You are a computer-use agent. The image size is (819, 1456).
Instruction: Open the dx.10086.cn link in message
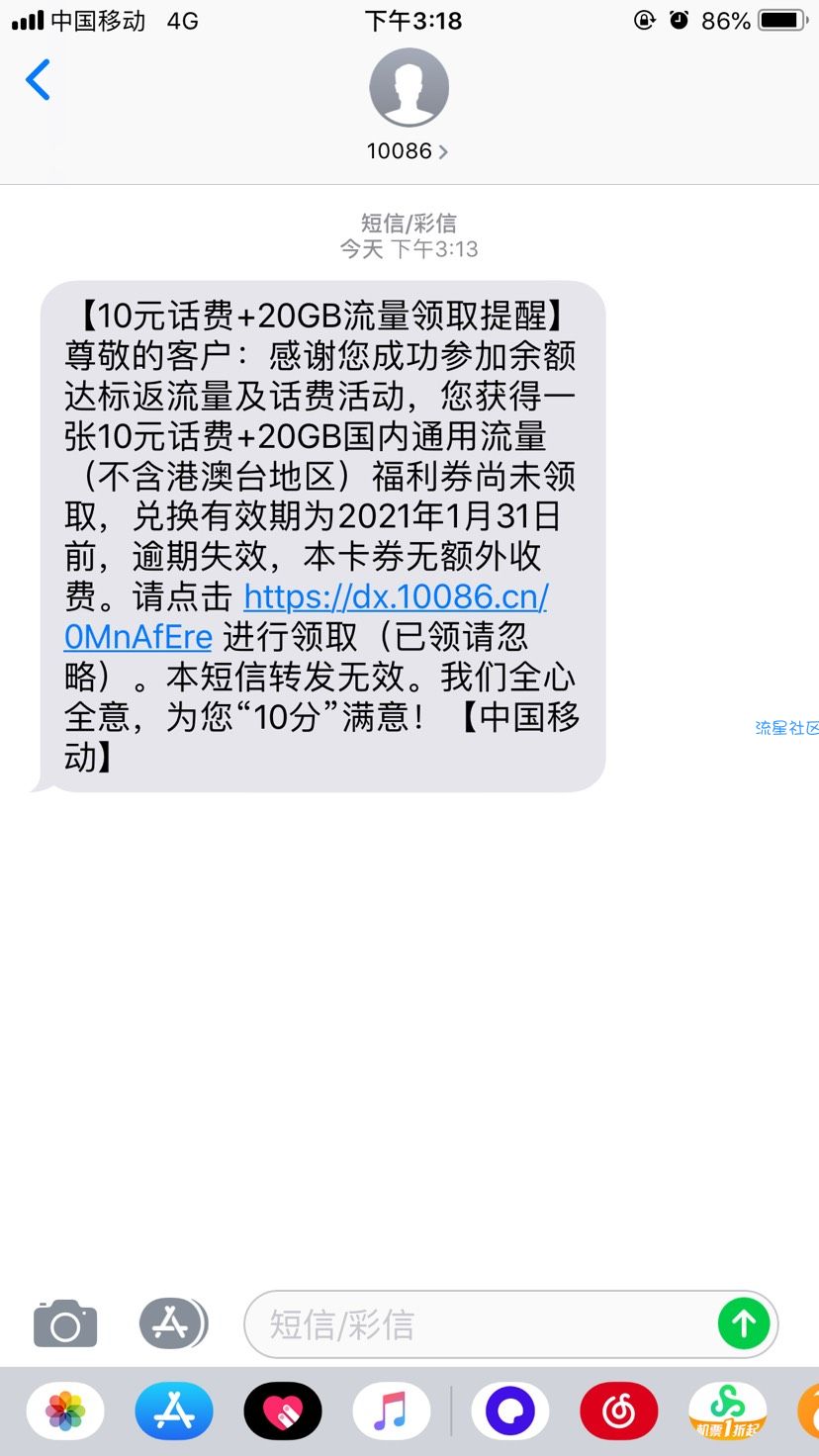click(x=396, y=597)
